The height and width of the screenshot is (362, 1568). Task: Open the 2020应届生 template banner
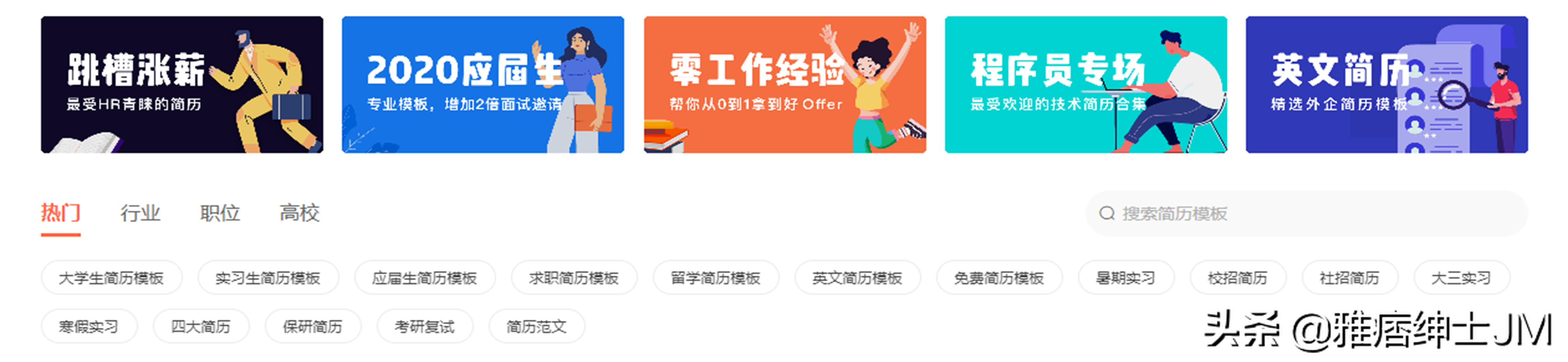482,85
